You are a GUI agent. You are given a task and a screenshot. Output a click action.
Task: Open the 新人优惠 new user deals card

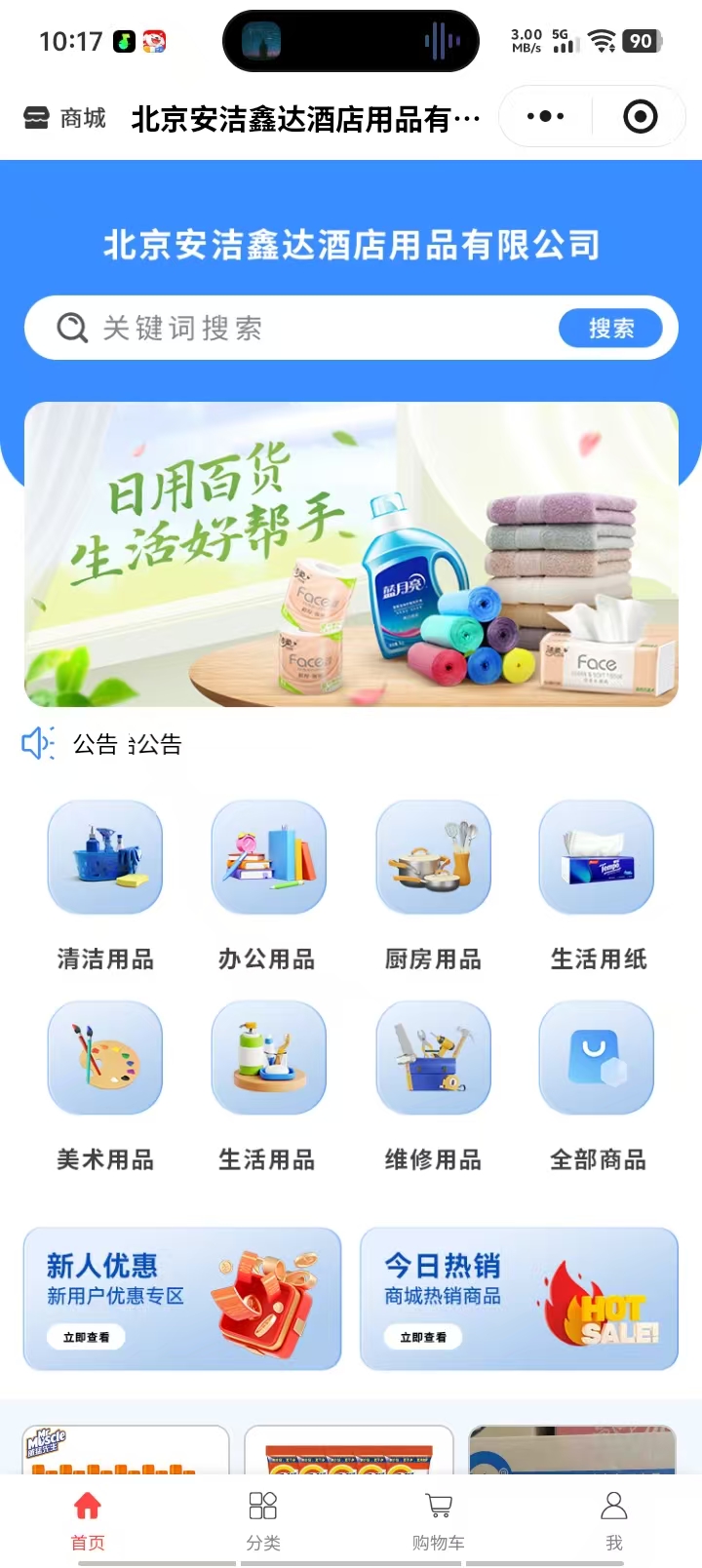click(x=182, y=1299)
